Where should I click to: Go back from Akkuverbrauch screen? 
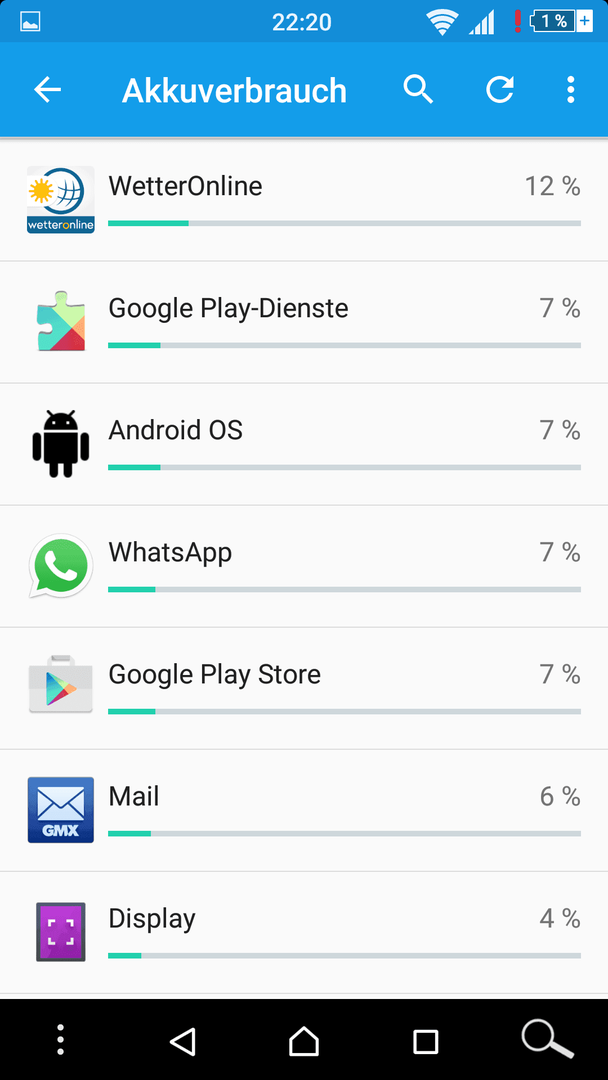click(48, 90)
